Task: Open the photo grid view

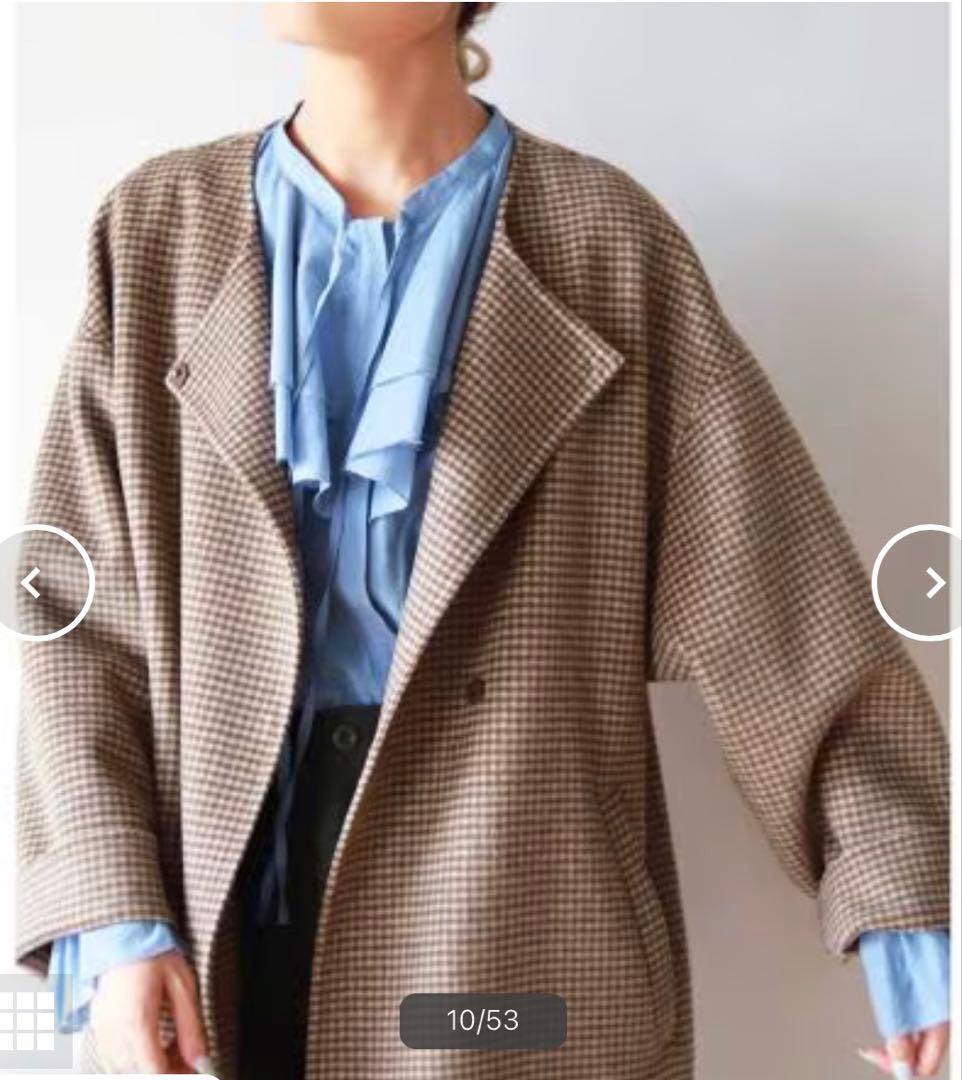Action: tap(28, 1021)
